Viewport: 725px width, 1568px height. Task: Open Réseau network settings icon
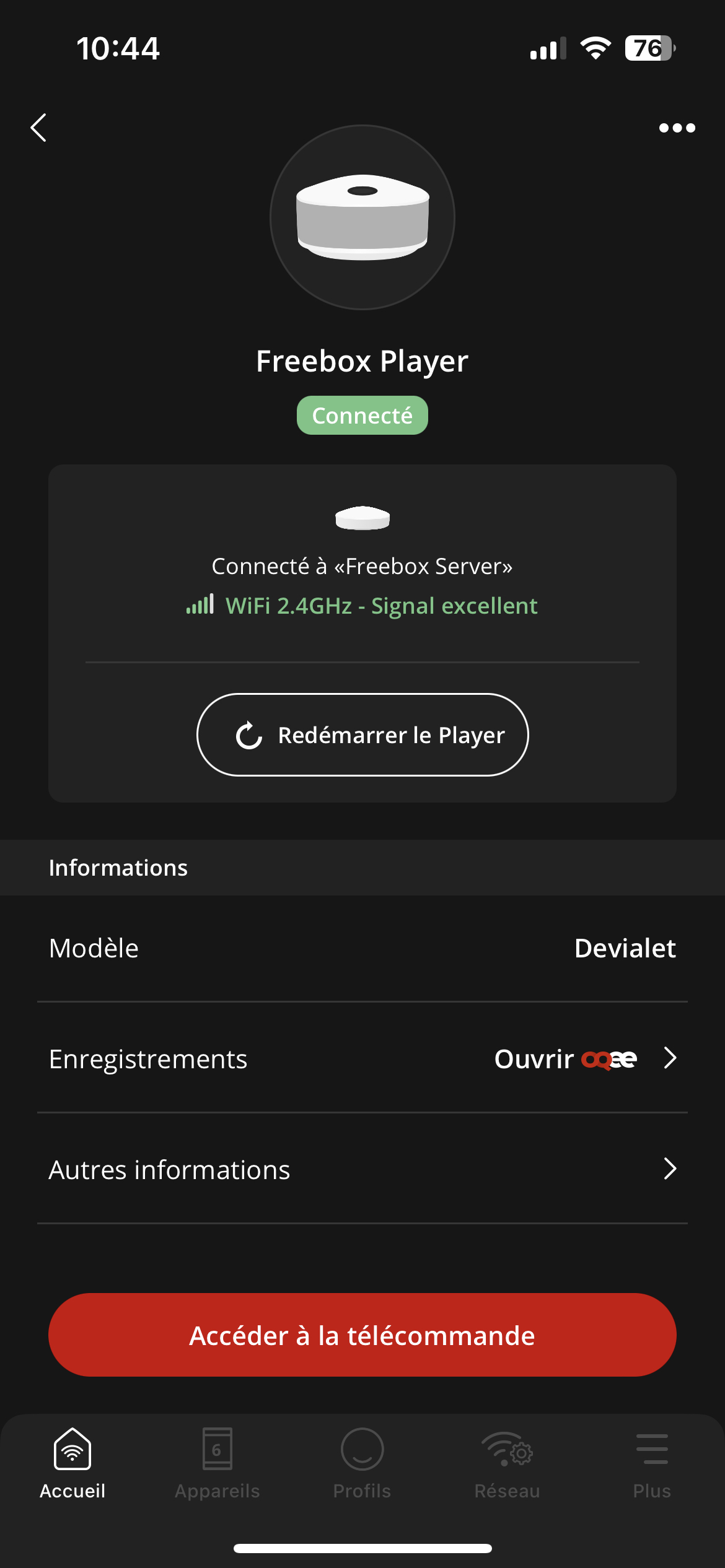[507, 1449]
